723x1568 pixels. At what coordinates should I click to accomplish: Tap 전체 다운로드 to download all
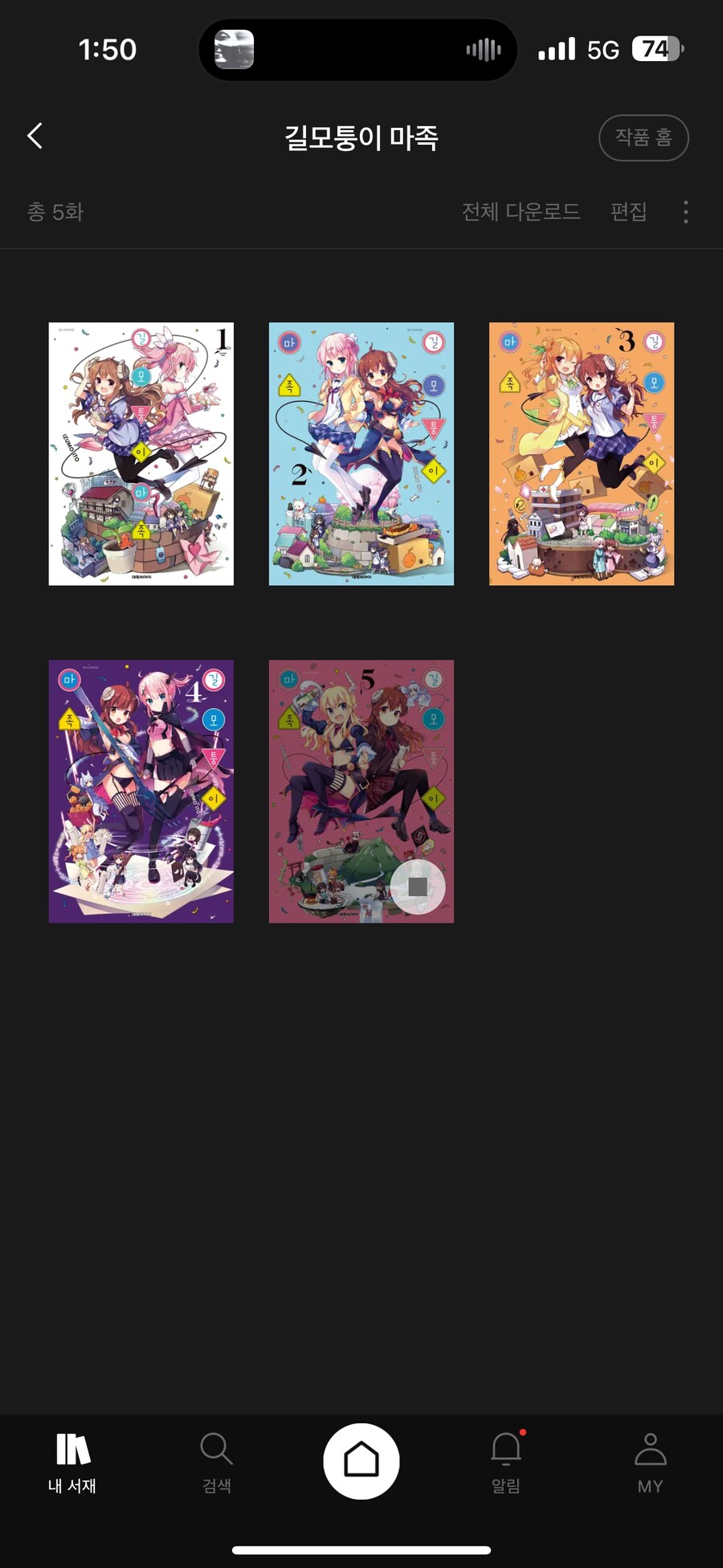(x=521, y=211)
